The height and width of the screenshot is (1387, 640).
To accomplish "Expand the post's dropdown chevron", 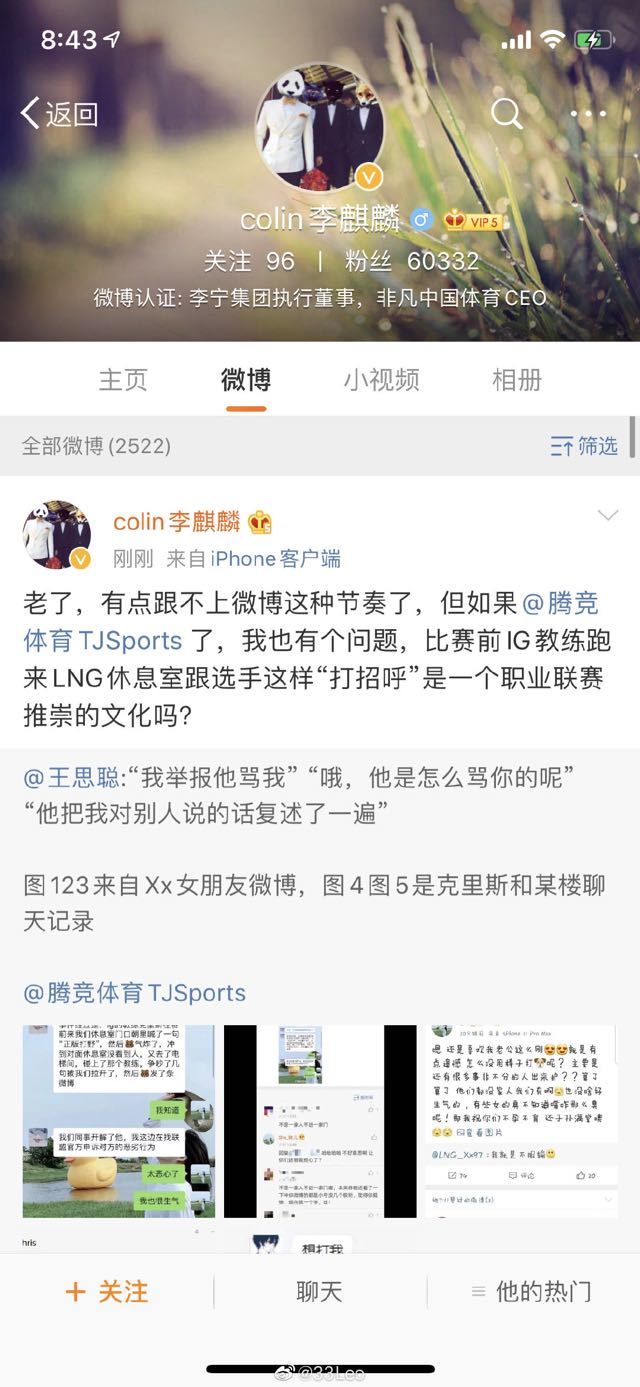I will pyautogui.click(x=607, y=516).
